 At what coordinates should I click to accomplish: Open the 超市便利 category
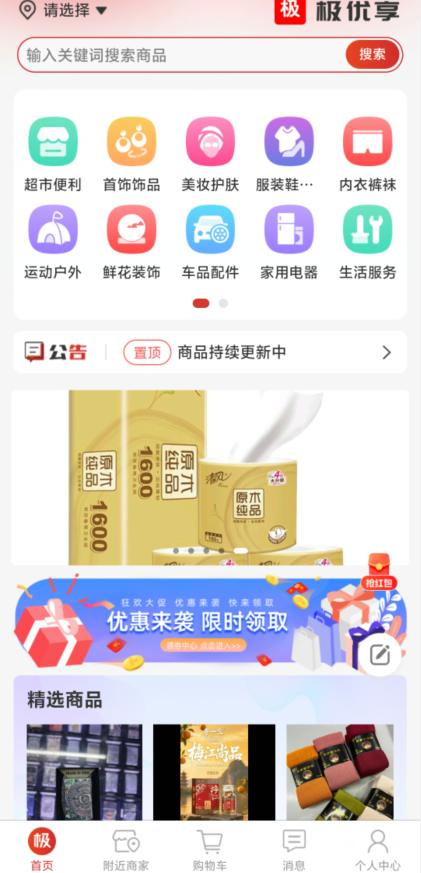[53, 154]
